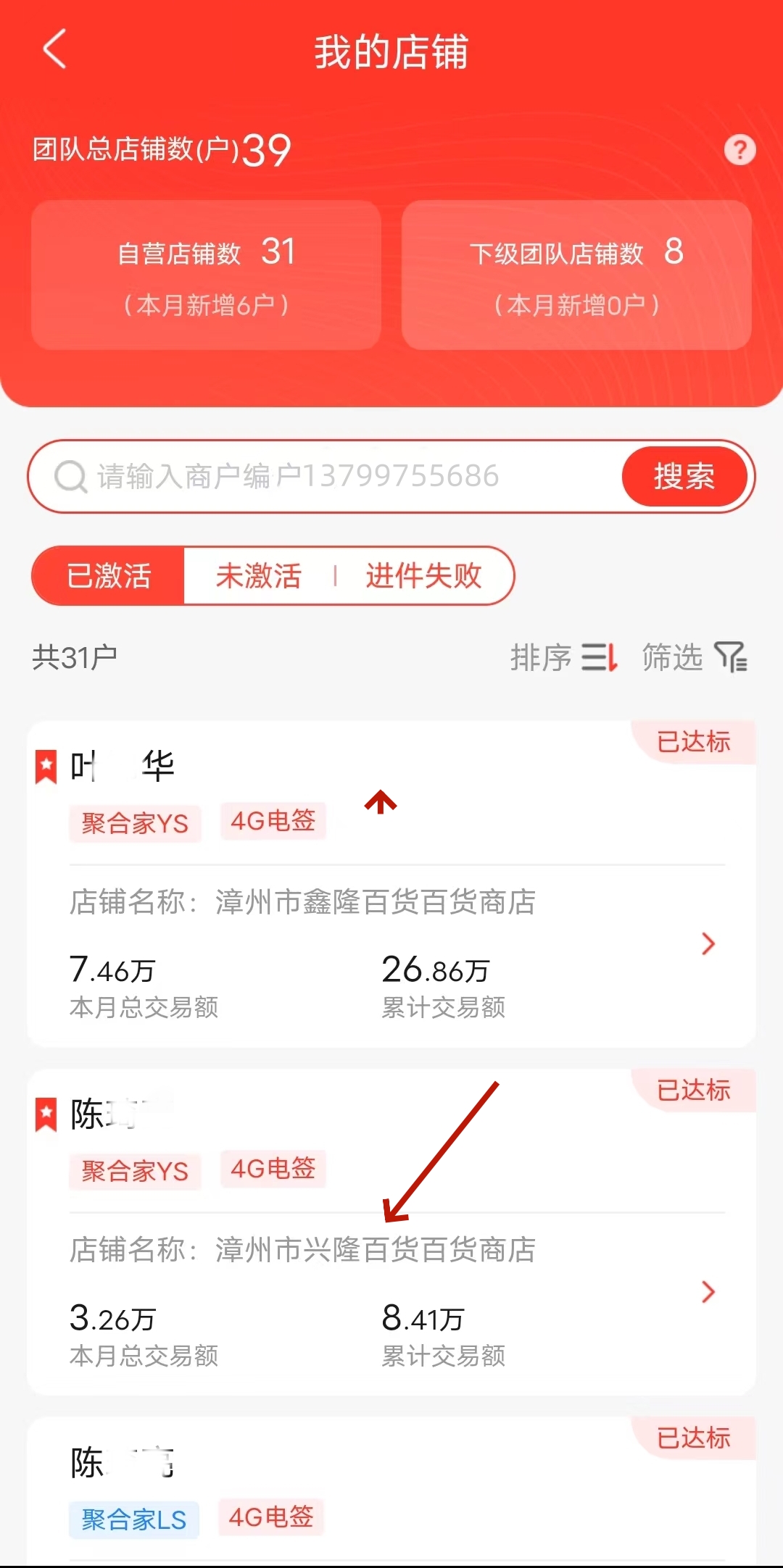
Task: Switch to the 进件失败 tab
Action: [x=423, y=576]
